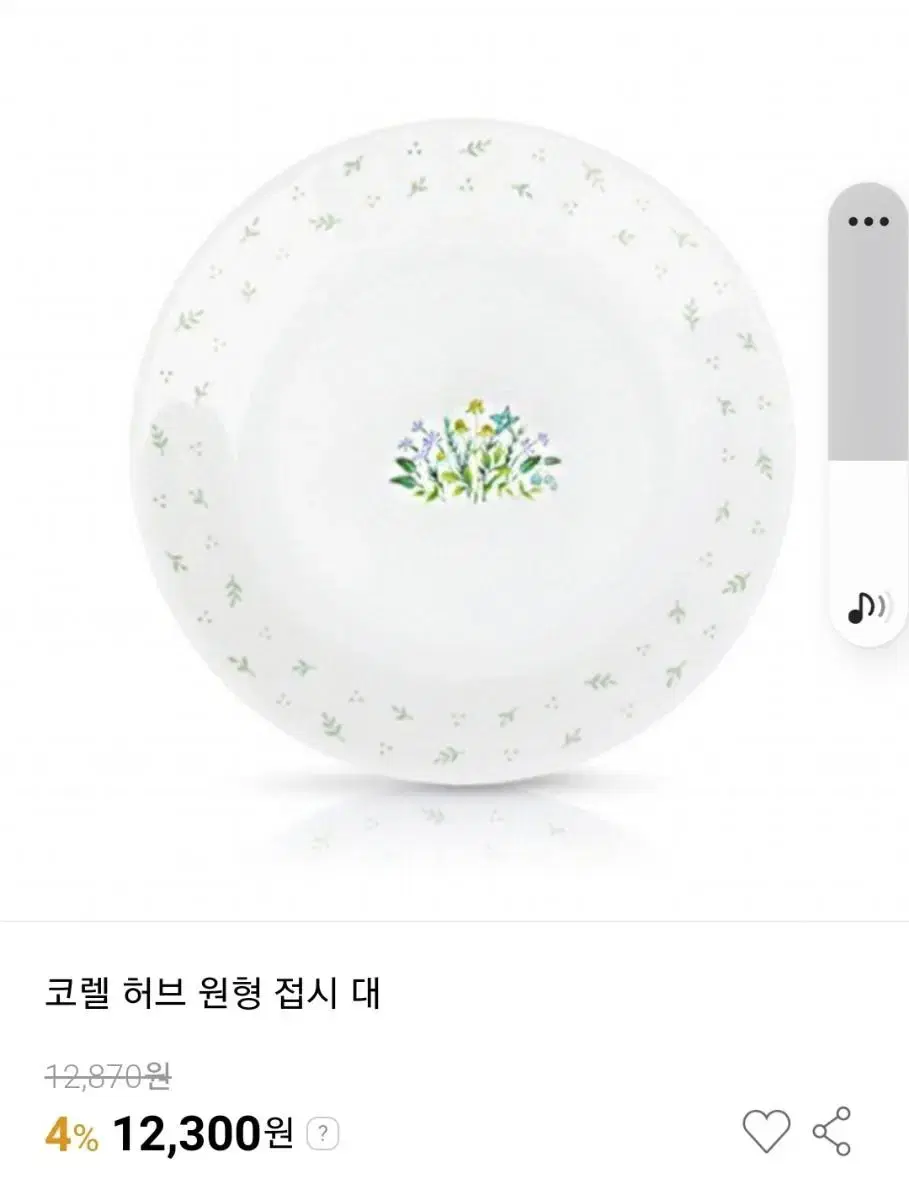Open the price info question mark
The image size is (909, 1200).
pos(323,1134)
